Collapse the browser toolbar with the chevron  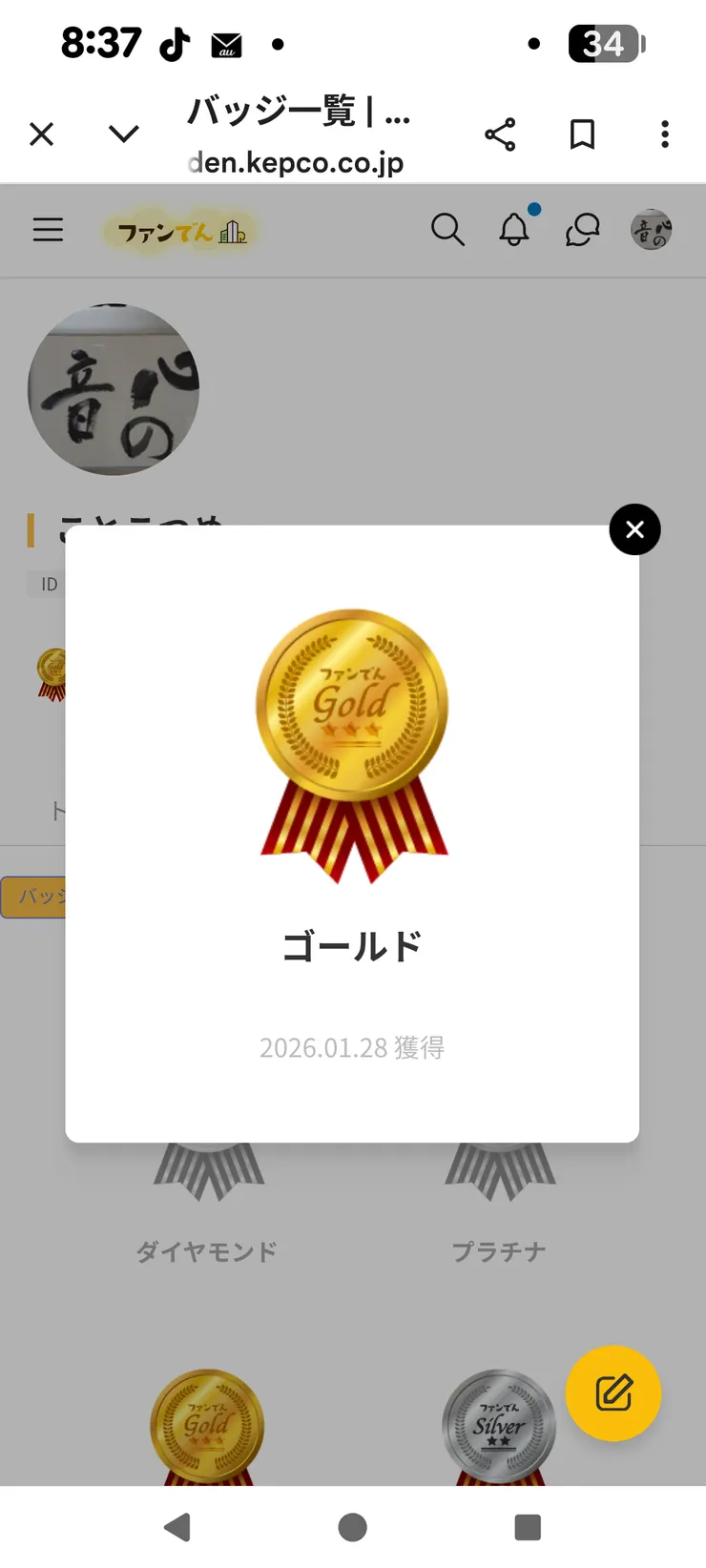123,134
